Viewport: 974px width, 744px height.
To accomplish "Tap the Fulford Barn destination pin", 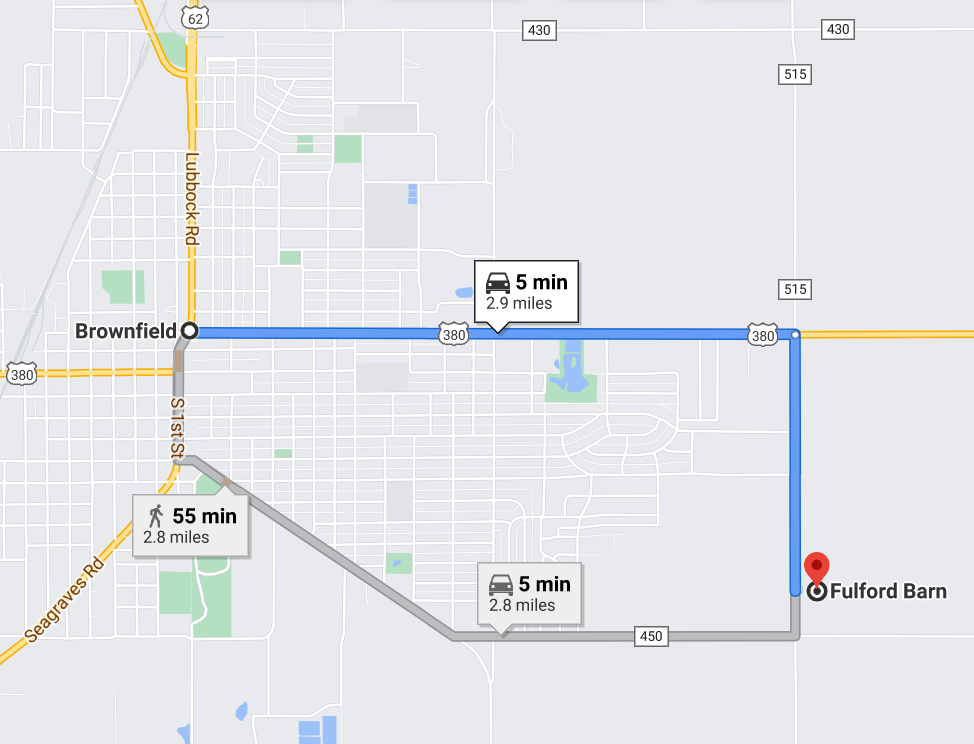I will pos(817,570).
